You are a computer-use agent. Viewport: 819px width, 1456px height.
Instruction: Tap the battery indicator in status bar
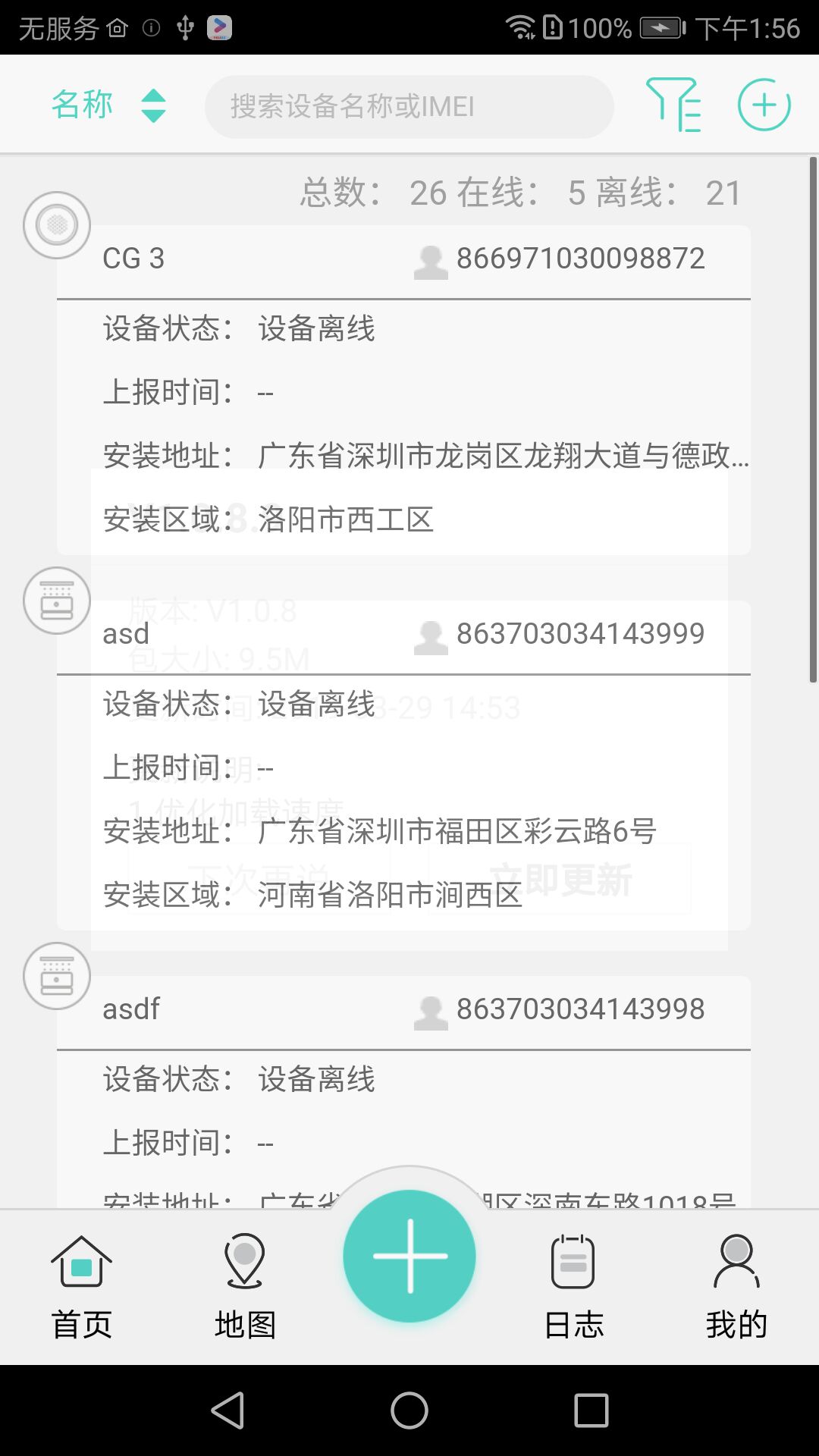click(x=659, y=27)
